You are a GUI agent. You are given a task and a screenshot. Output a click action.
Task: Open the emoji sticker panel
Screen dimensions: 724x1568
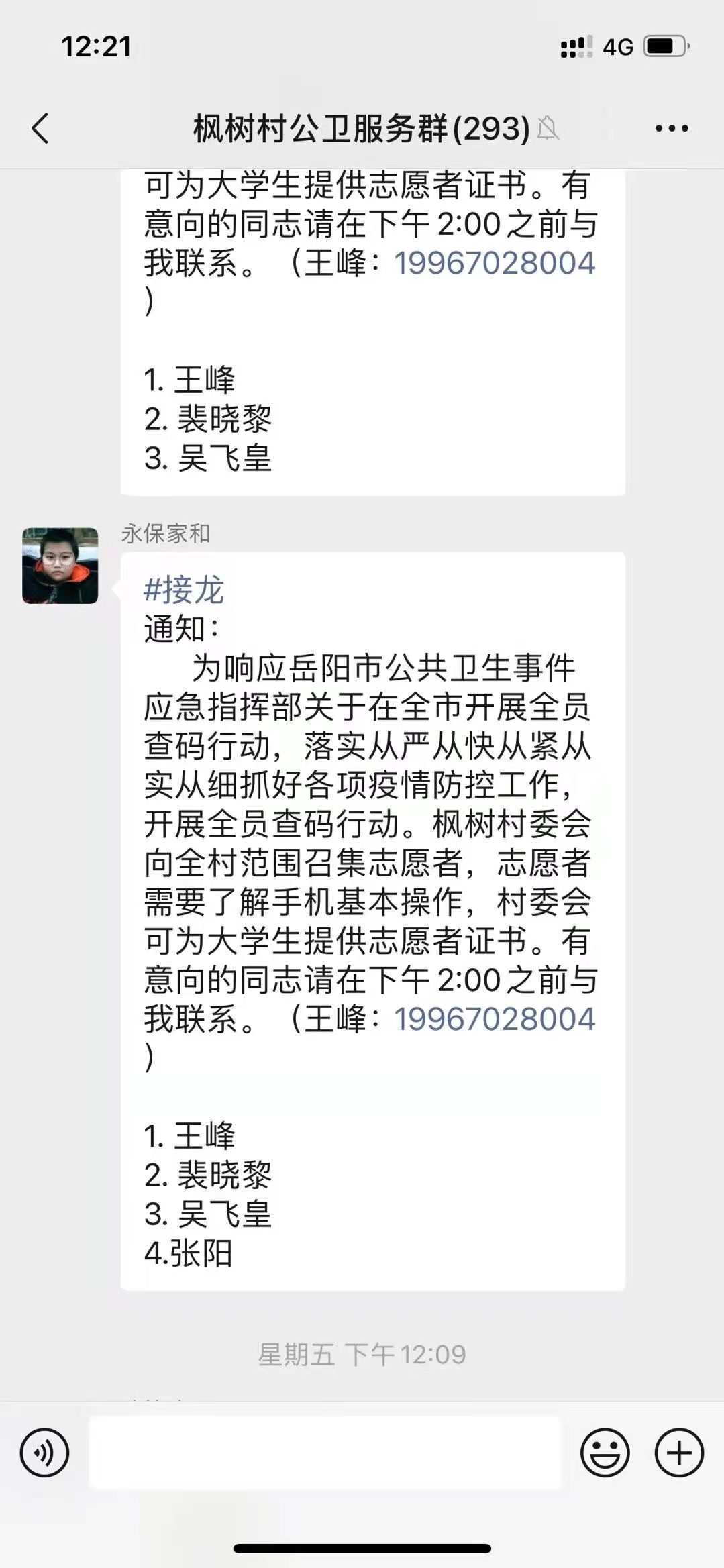[605, 1453]
